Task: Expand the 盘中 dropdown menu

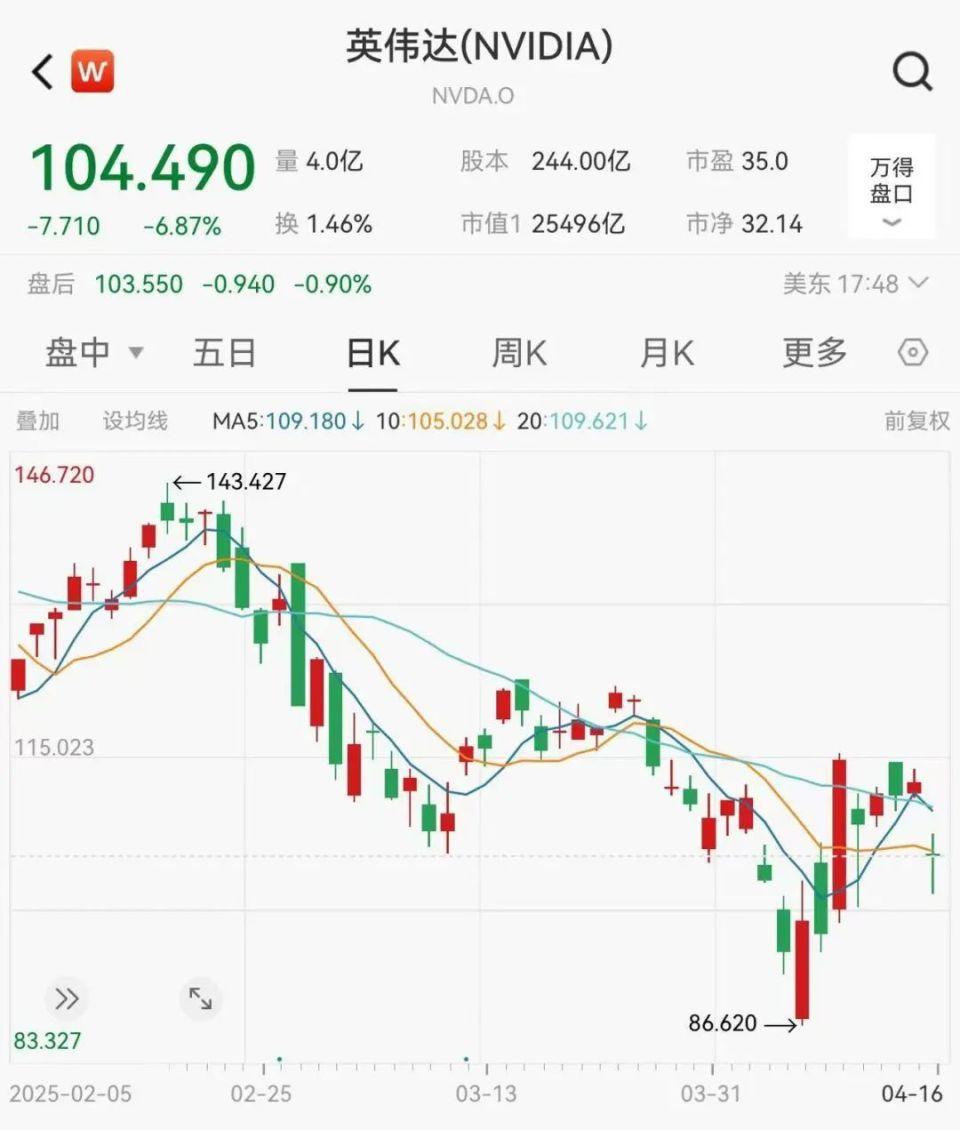Action: 90,352
